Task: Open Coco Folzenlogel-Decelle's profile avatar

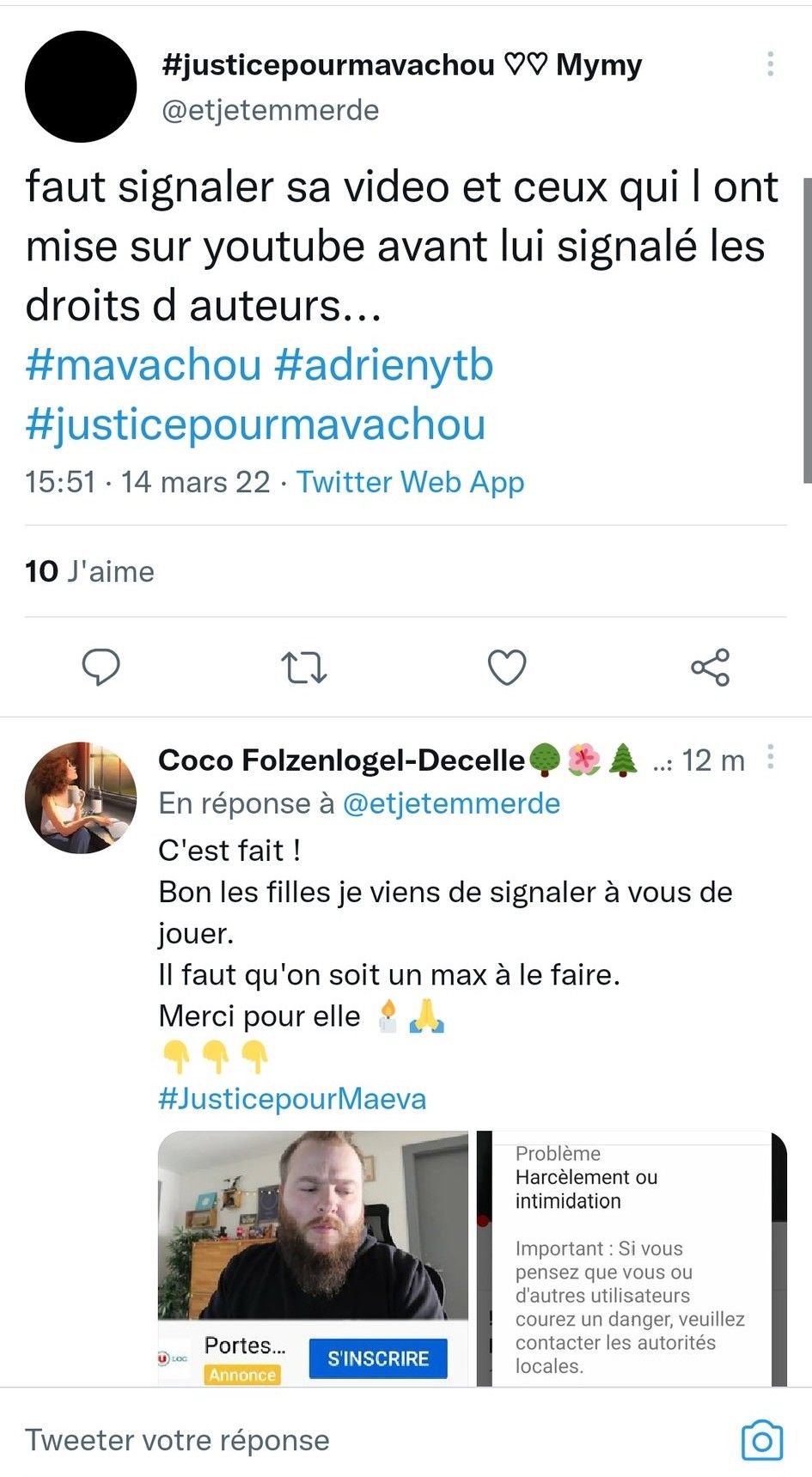Action: 81,797
